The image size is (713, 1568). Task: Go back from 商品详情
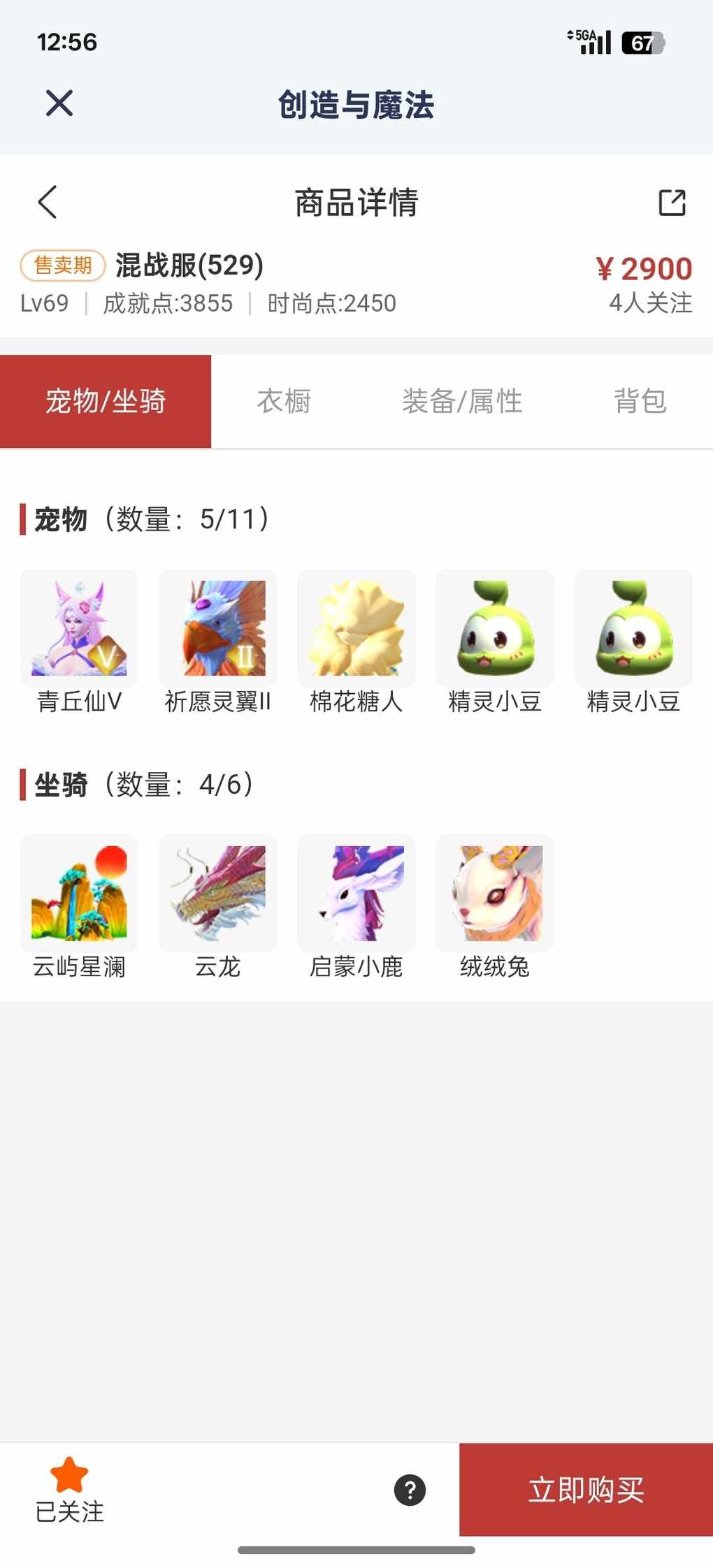click(48, 203)
